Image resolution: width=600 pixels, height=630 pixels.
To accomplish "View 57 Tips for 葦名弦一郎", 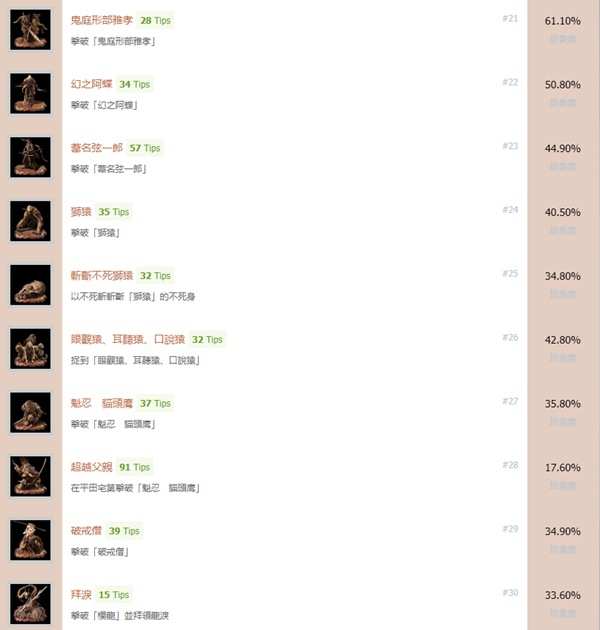I will click(x=144, y=148).
